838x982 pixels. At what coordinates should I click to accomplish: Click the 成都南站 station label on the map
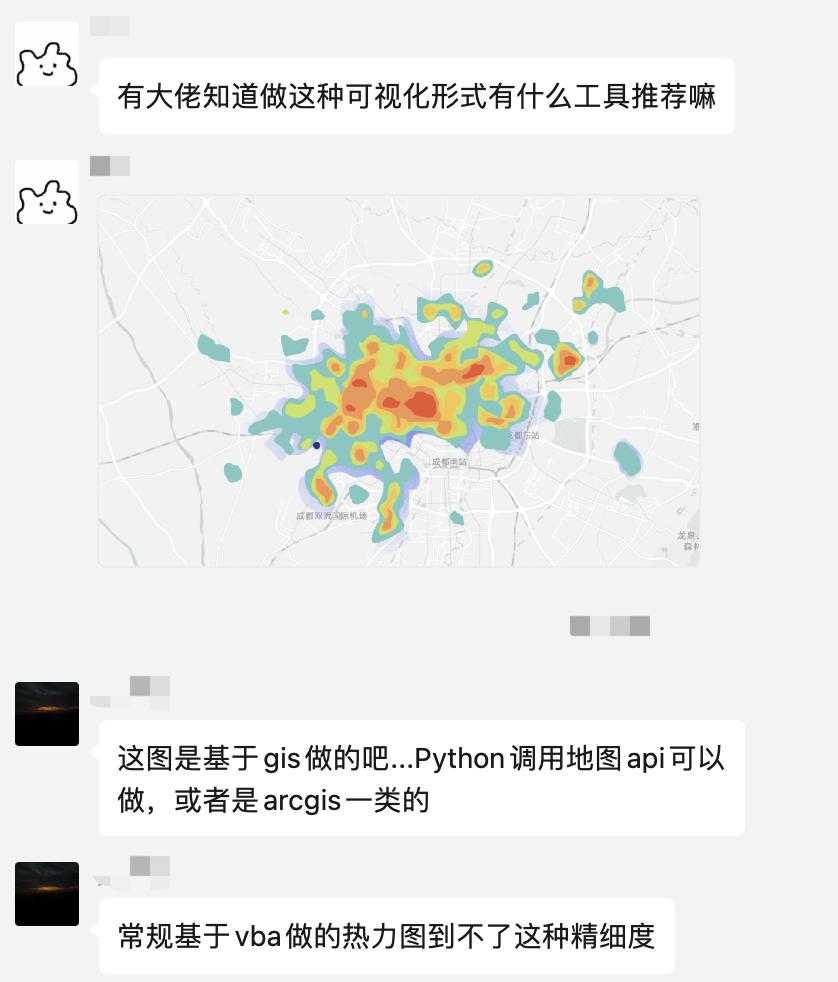click(451, 463)
